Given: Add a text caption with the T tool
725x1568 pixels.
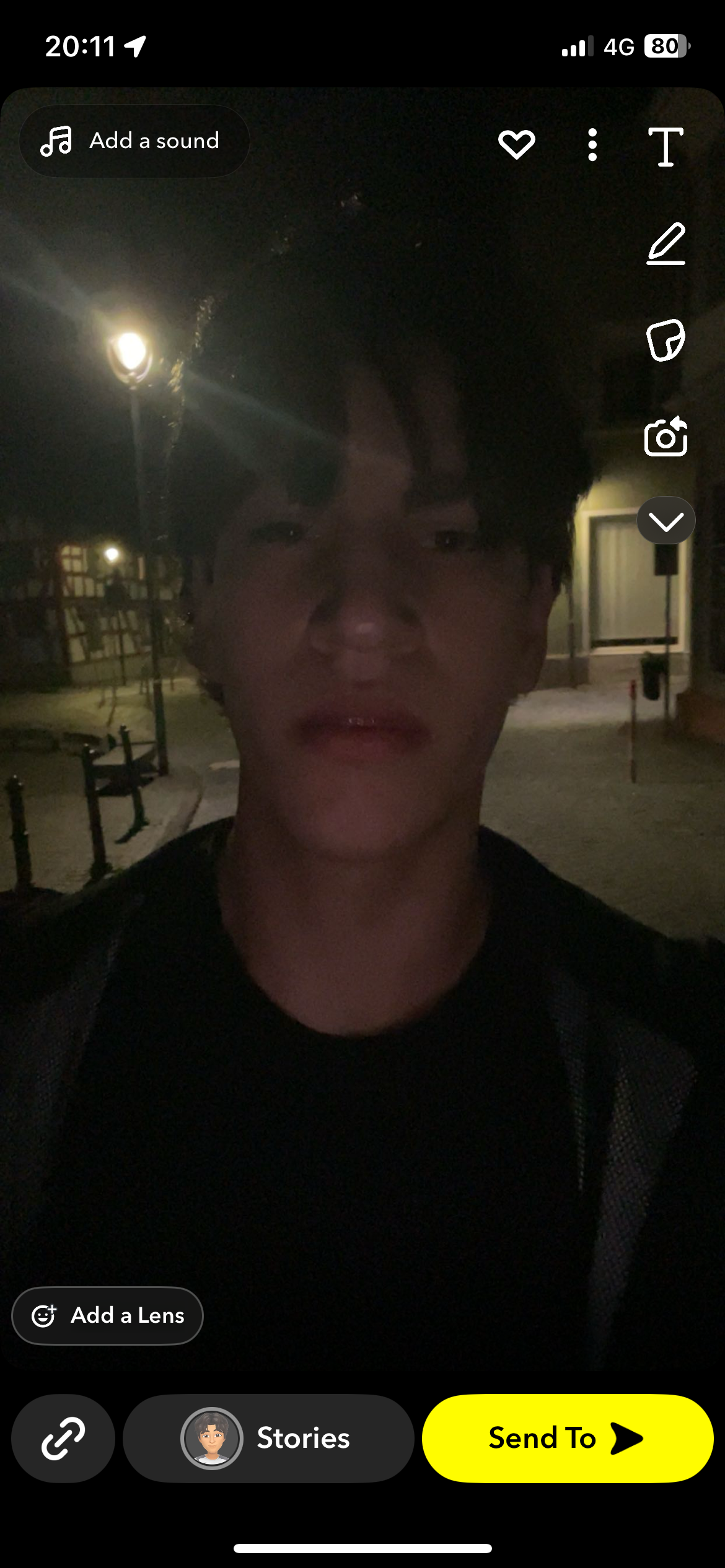Looking at the screenshot, I should [666, 147].
